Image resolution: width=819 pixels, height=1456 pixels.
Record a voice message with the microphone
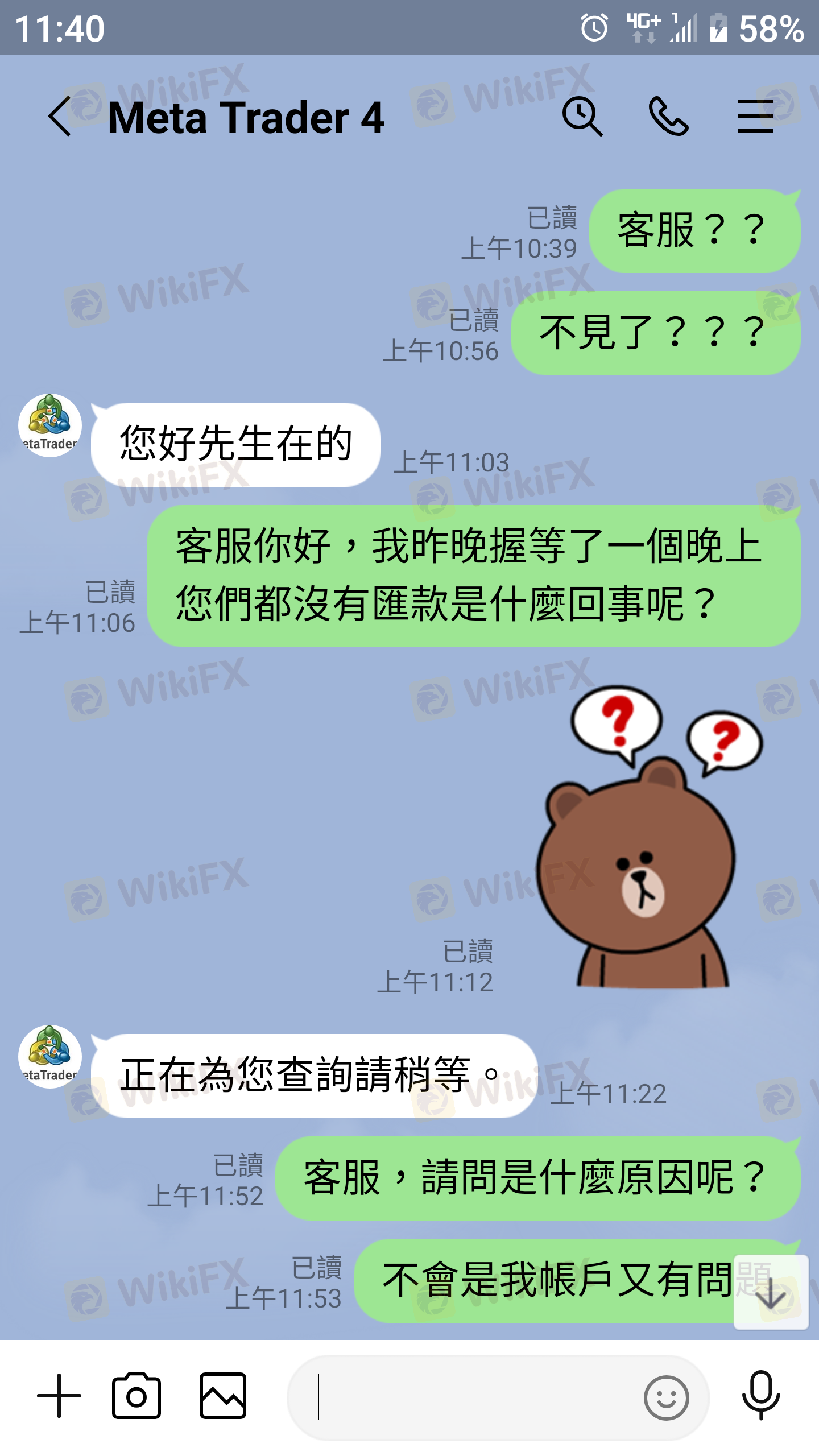(x=760, y=1396)
